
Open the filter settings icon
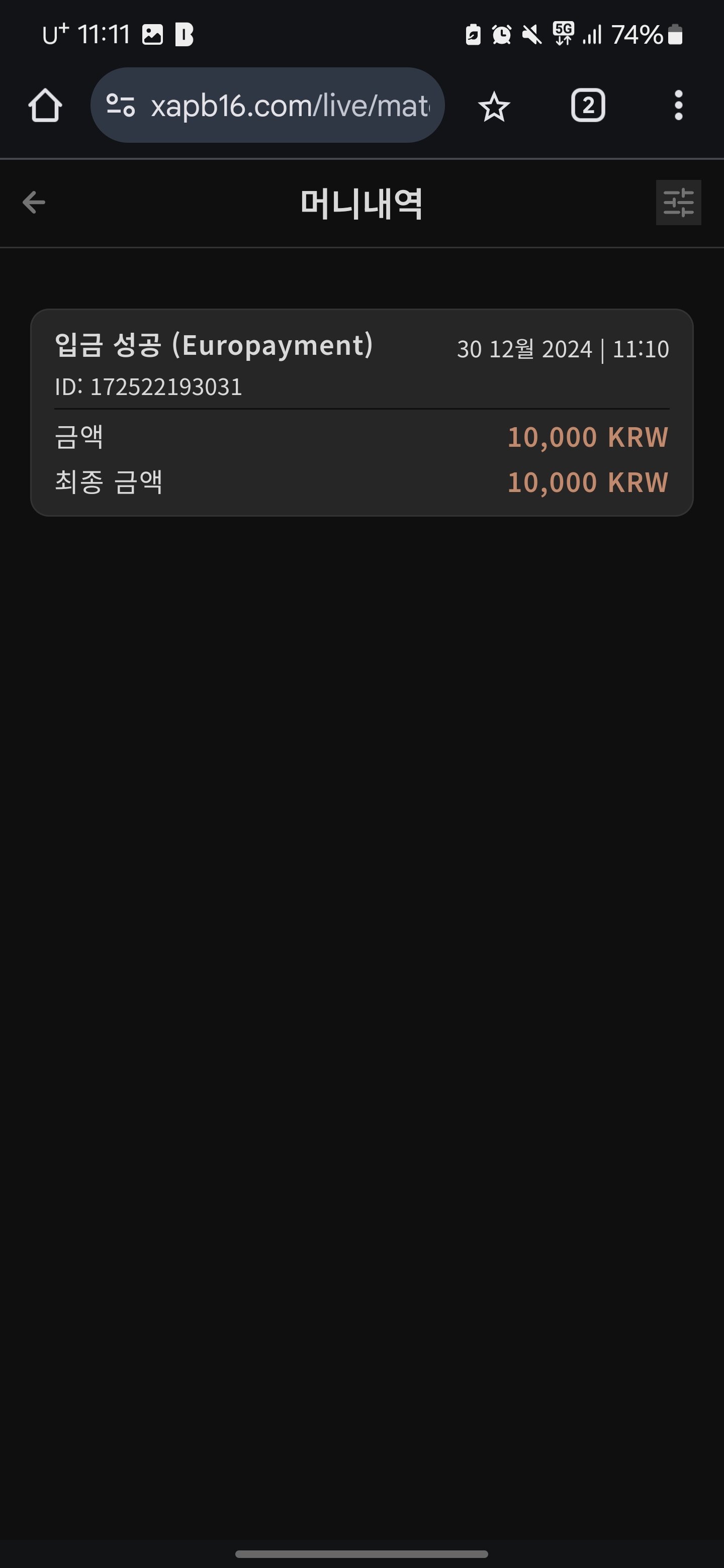click(678, 203)
